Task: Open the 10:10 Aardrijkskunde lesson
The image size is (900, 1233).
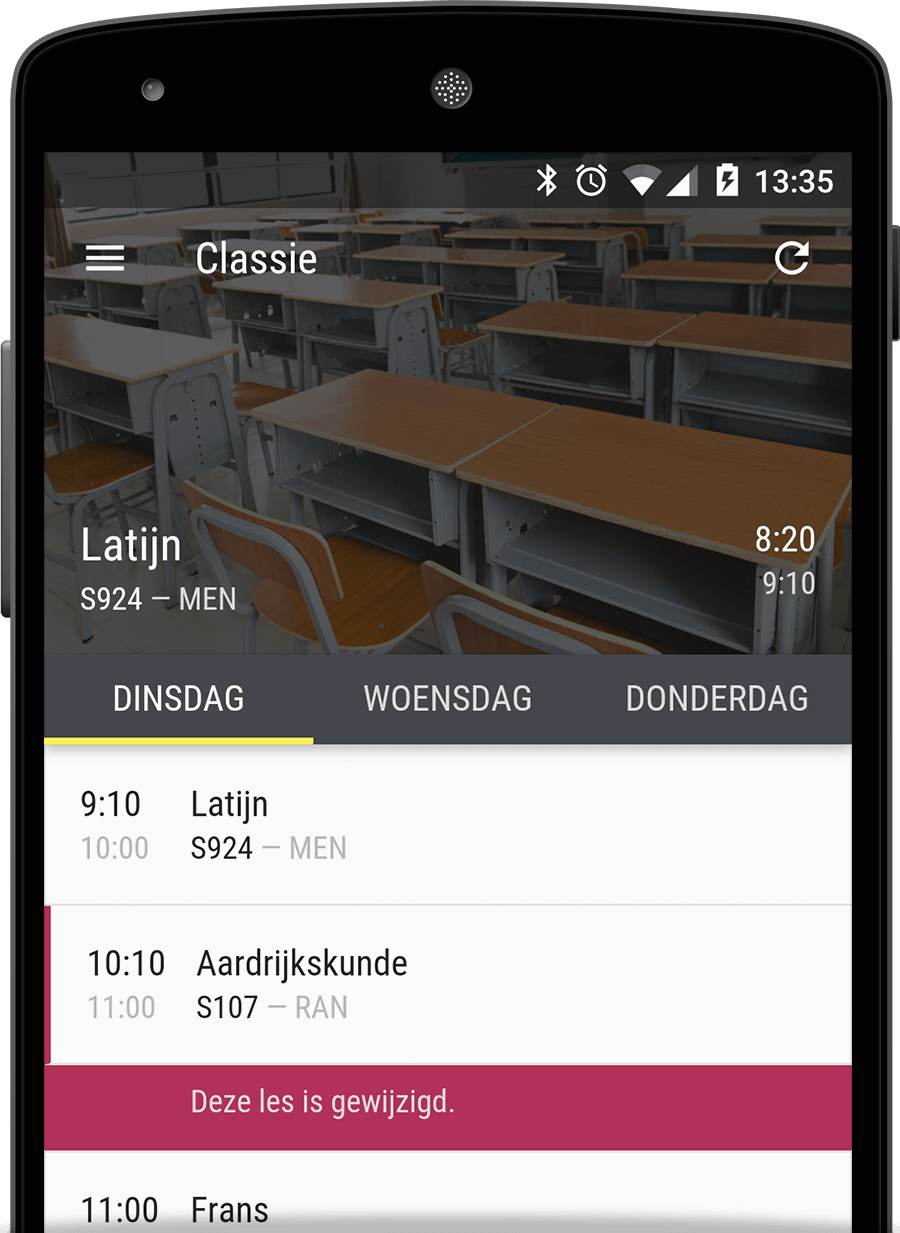Action: click(447, 984)
